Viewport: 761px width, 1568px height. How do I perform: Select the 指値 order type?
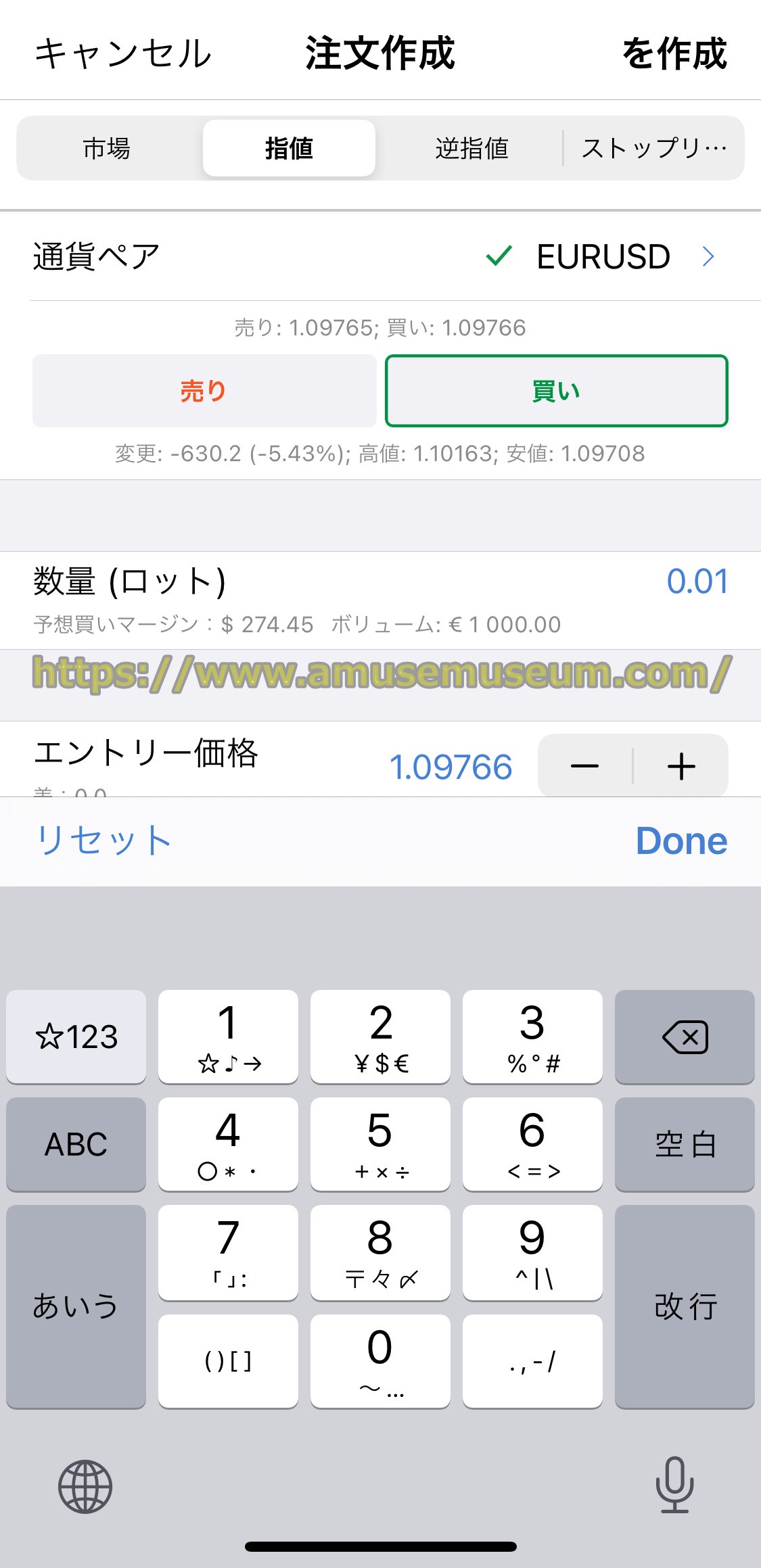[x=289, y=148]
